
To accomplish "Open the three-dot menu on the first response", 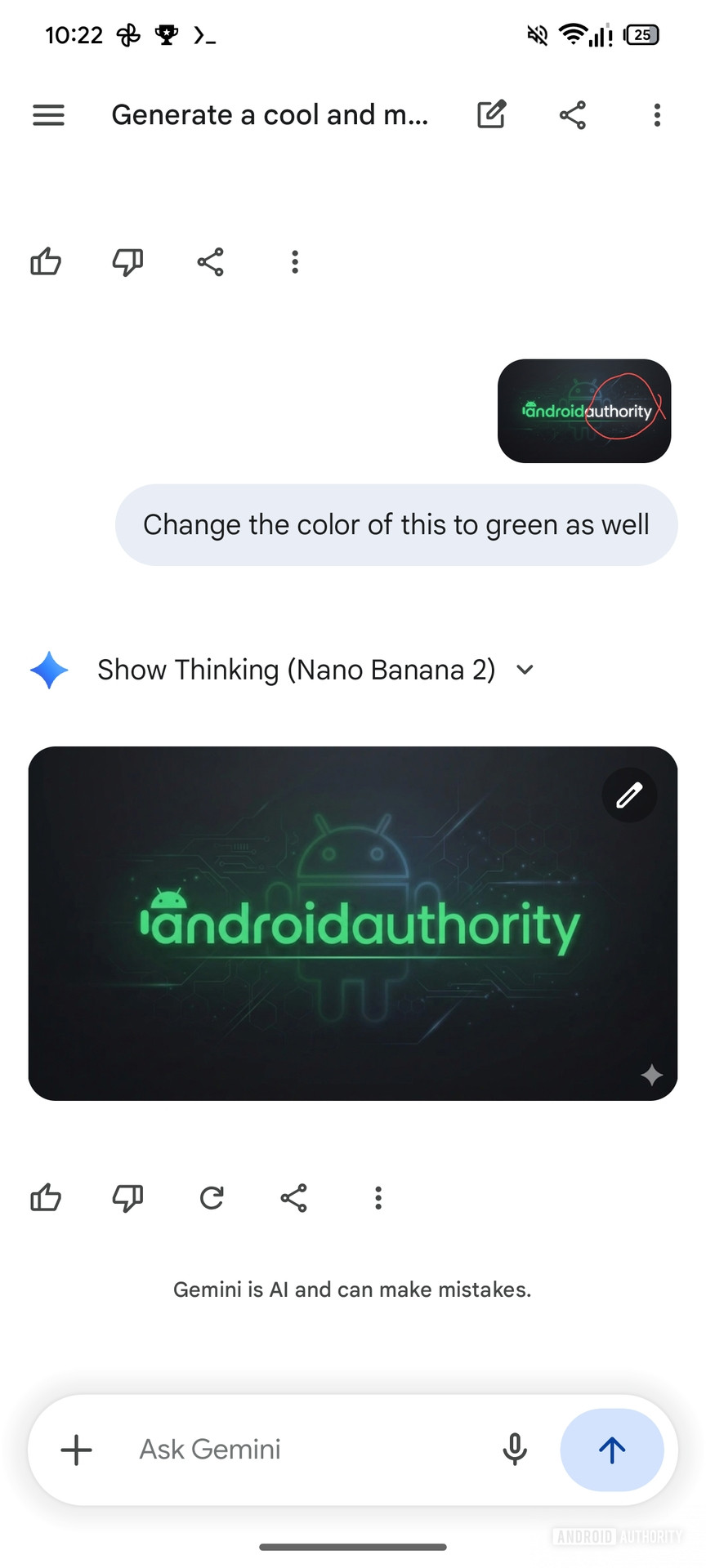I will [294, 262].
